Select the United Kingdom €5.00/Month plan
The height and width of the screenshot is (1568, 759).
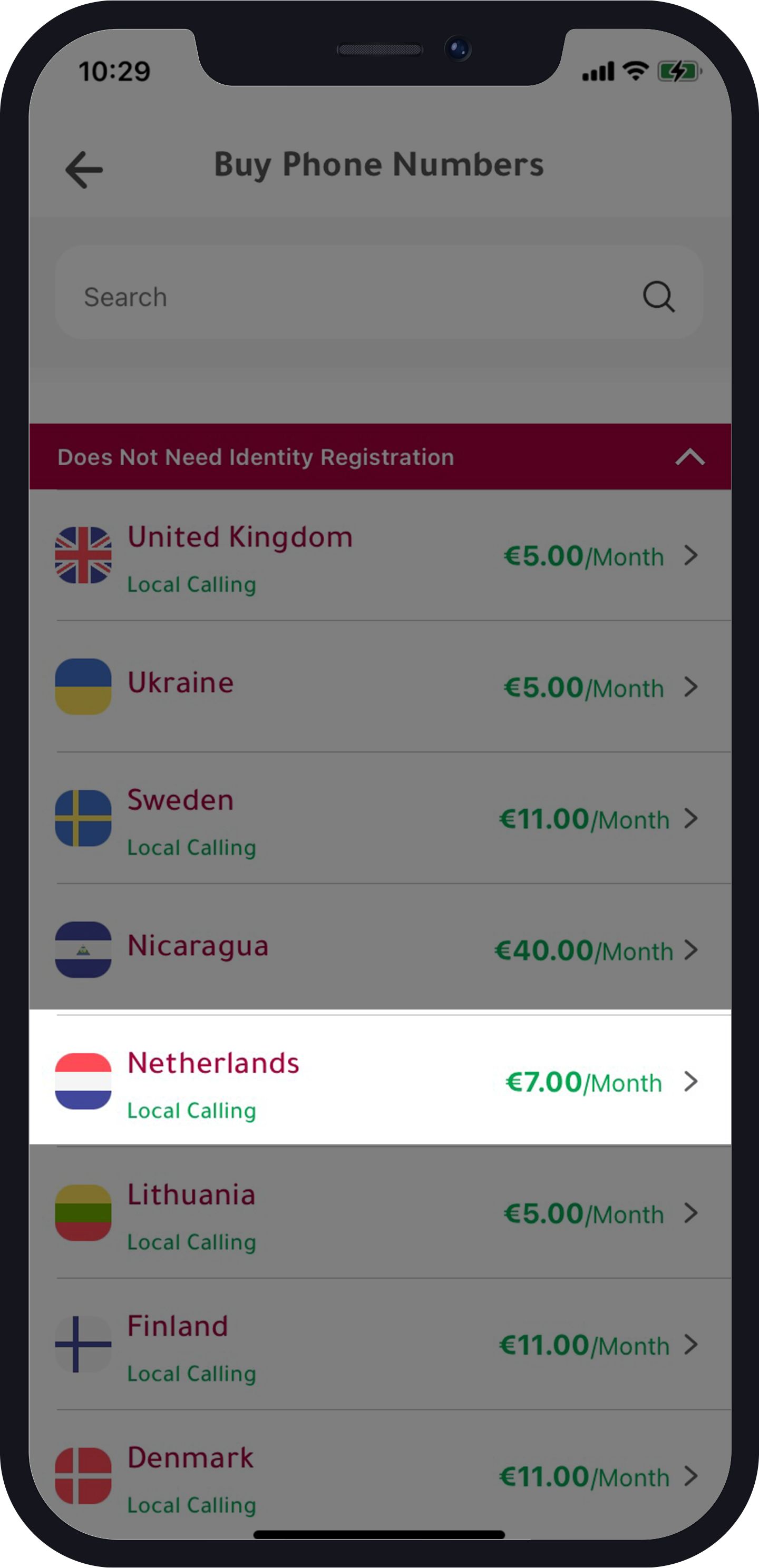(x=583, y=556)
